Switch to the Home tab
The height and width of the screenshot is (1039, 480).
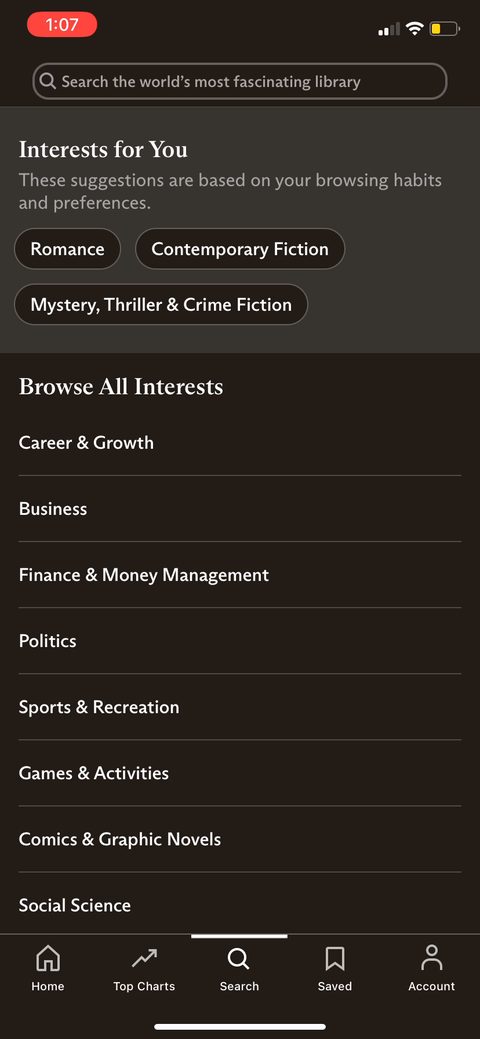48,968
